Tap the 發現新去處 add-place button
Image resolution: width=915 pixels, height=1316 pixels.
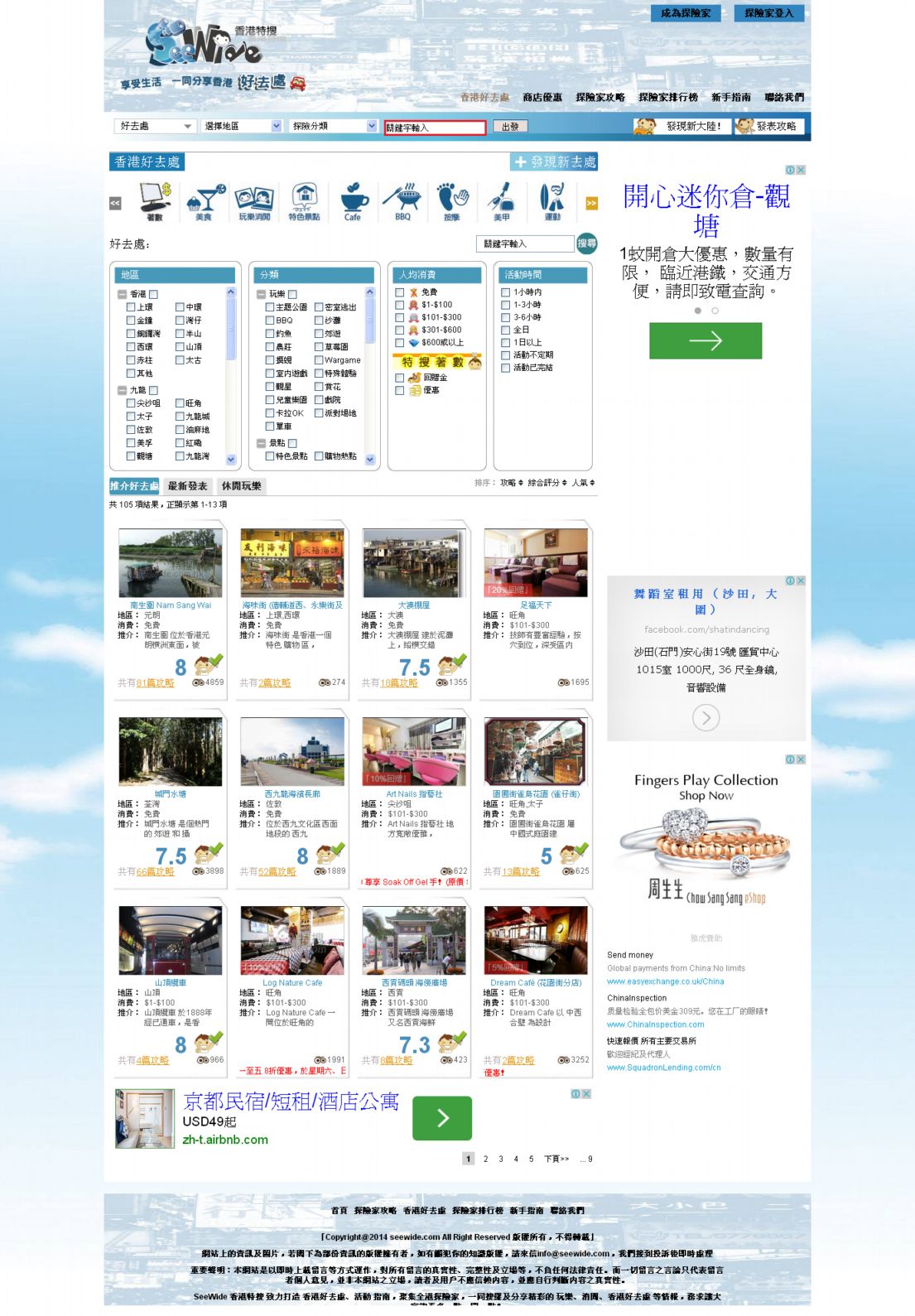555,161
